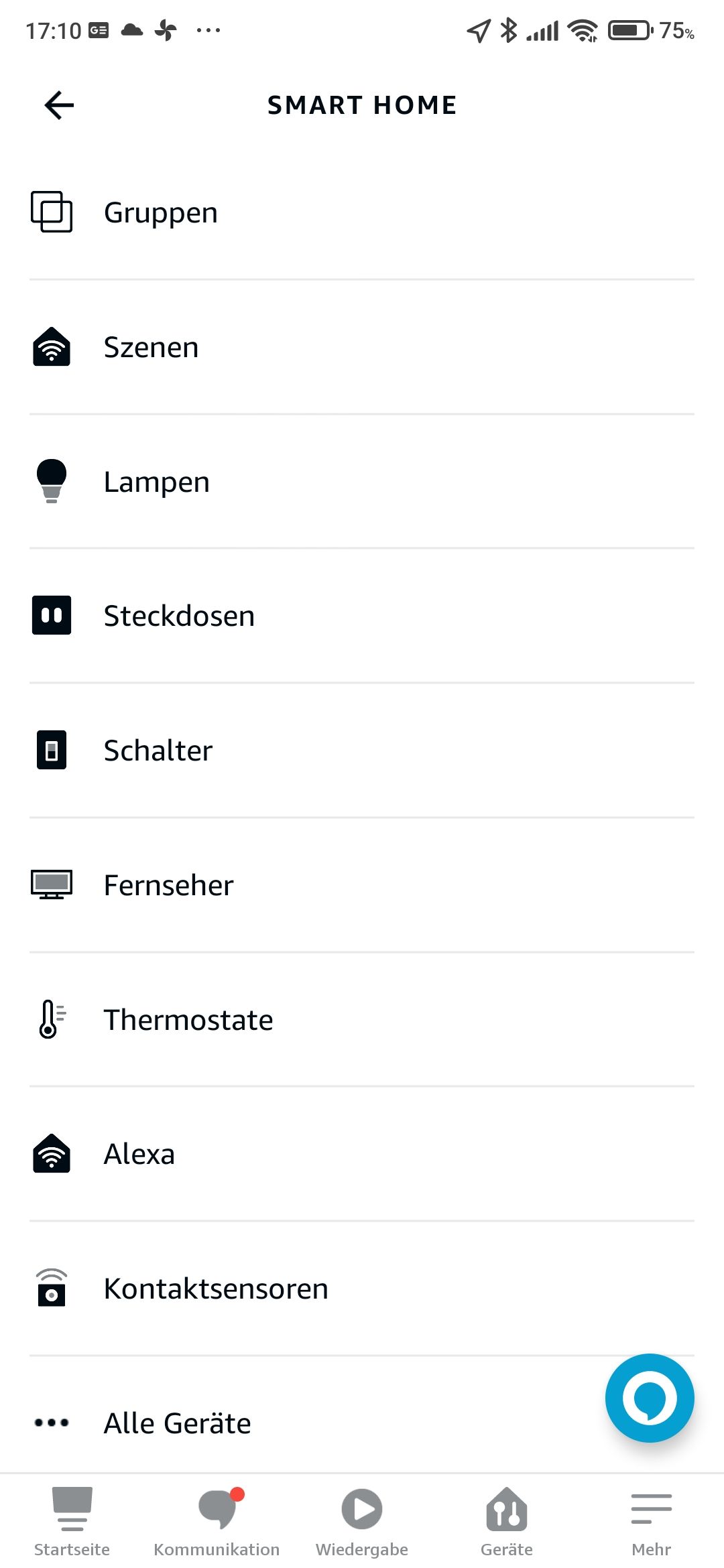View the Schalter devices
The image size is (724, 1568).
158,750
